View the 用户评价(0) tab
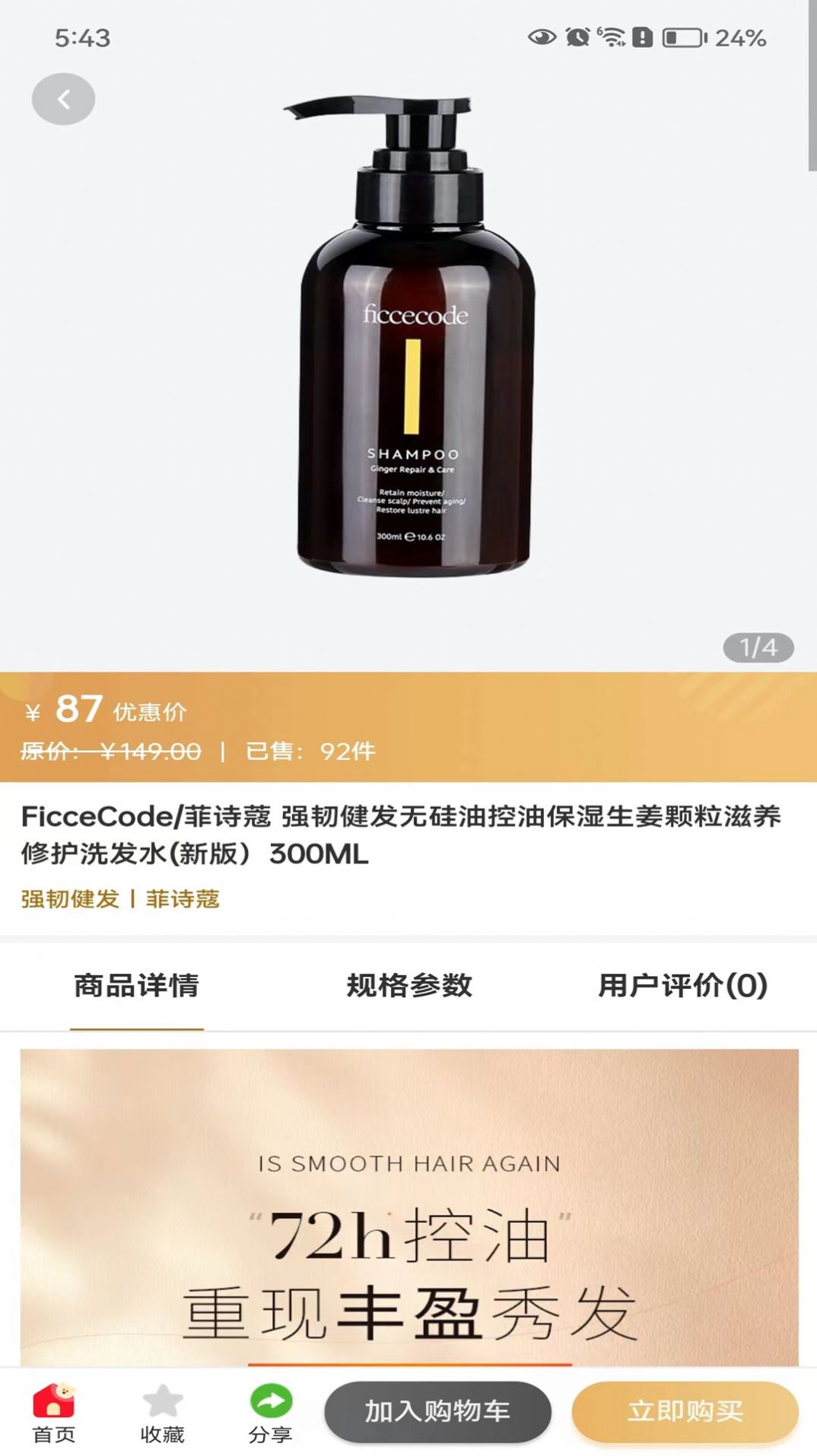The image size is (817, 1456). (682, 986)
